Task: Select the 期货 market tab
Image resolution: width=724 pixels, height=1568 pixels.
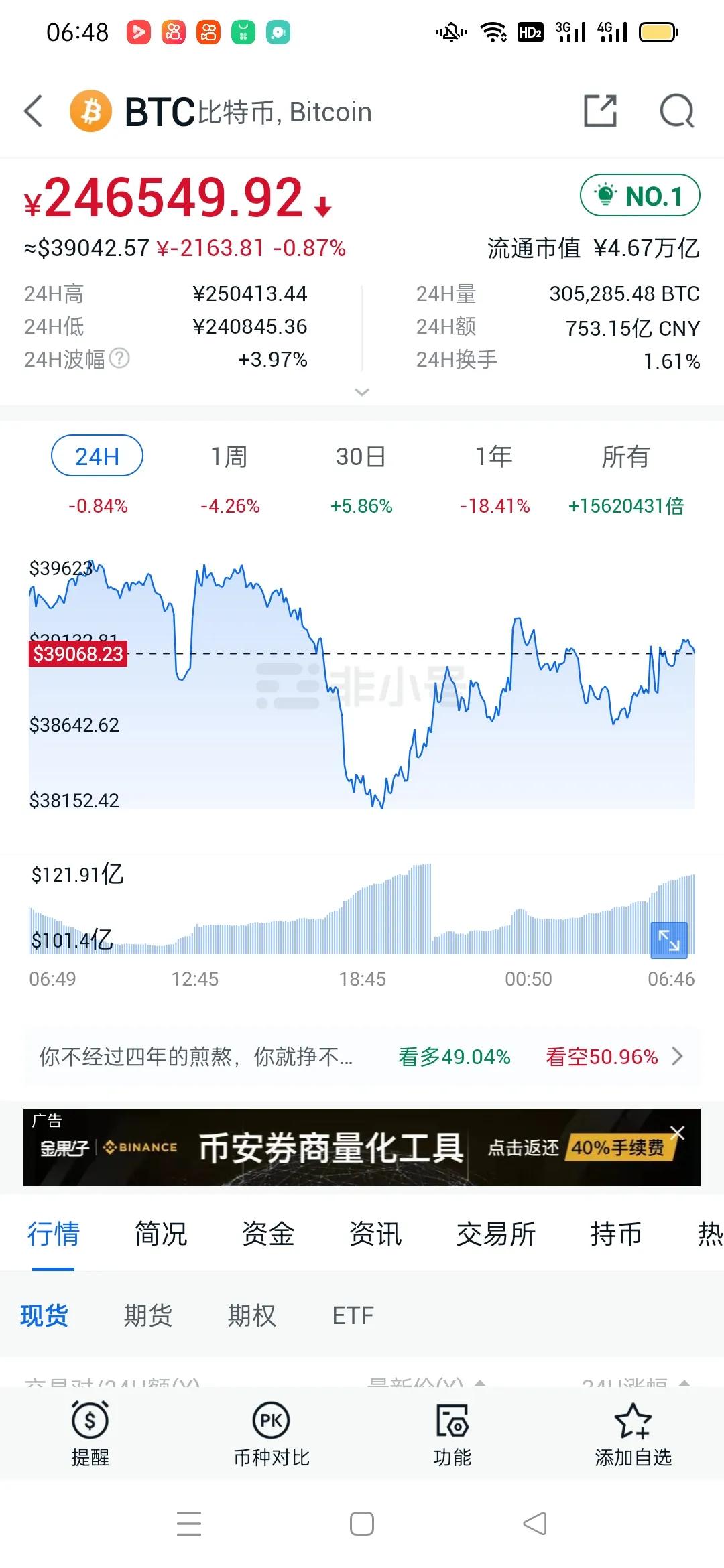Action: coord(149,1315)
